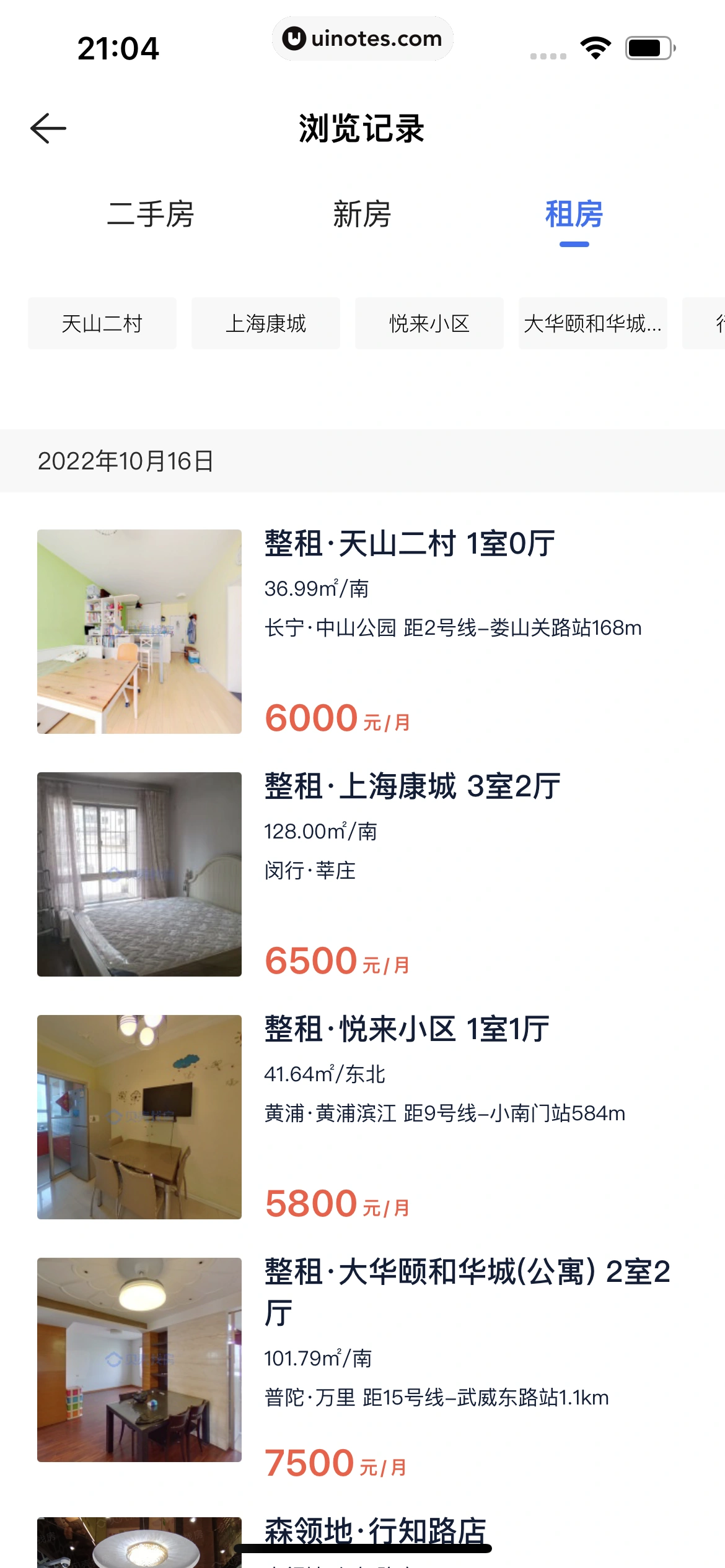Viewport: 725px width, 1568px height.
Task: Filter by 天山二村 chip
Action: 102,323
